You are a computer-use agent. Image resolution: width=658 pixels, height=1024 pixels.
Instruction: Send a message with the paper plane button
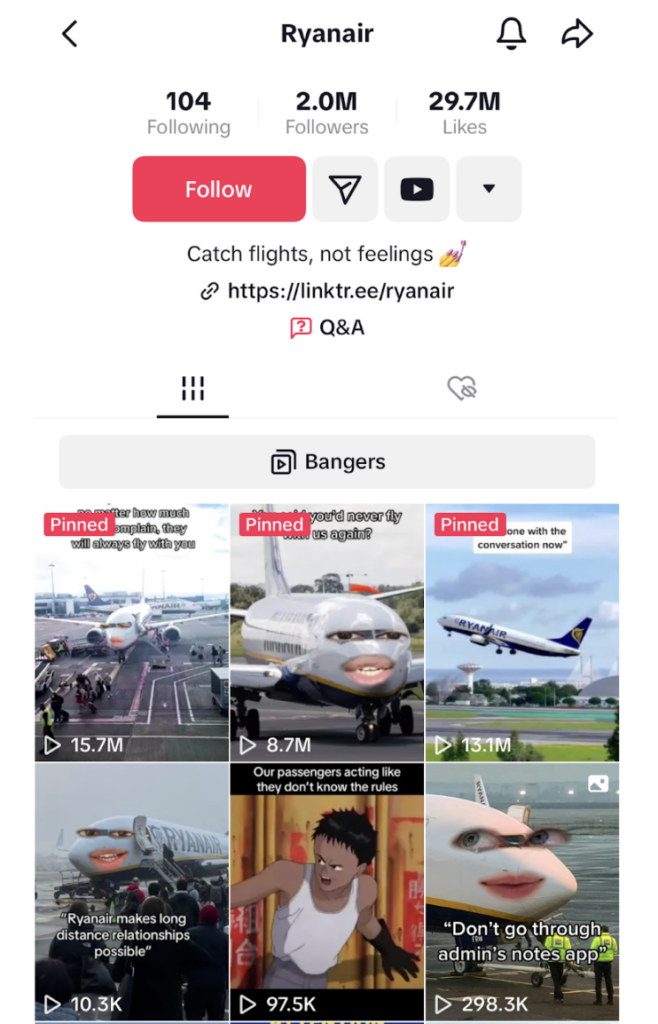point(345,189)
